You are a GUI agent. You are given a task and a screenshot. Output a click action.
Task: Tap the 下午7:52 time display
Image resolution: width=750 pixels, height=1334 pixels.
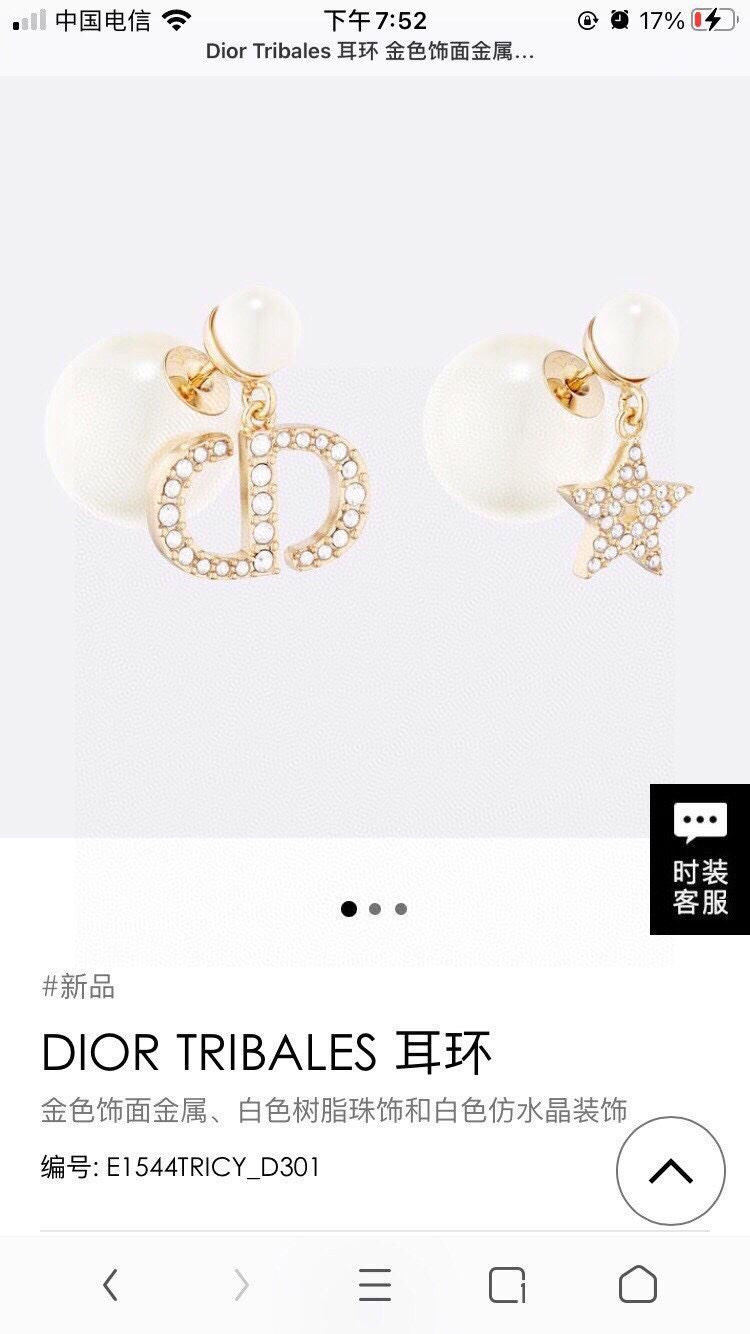tap(375, 18)
